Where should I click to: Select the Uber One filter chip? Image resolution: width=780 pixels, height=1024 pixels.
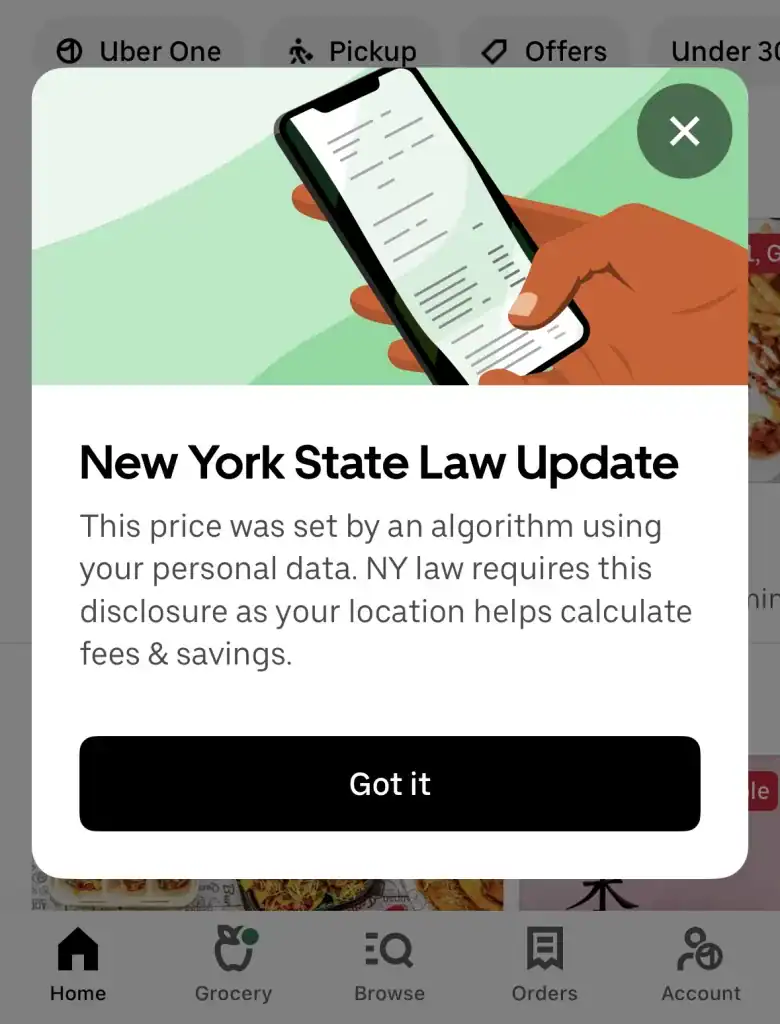[138, 50]
